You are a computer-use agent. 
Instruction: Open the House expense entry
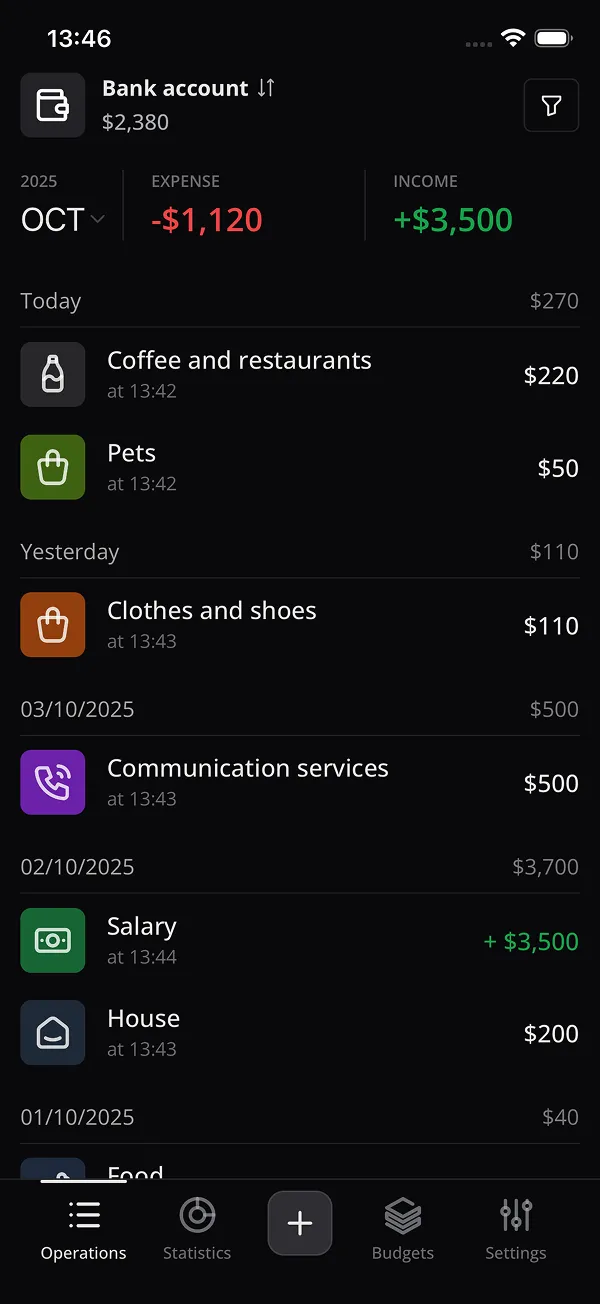pos(300,1033)
